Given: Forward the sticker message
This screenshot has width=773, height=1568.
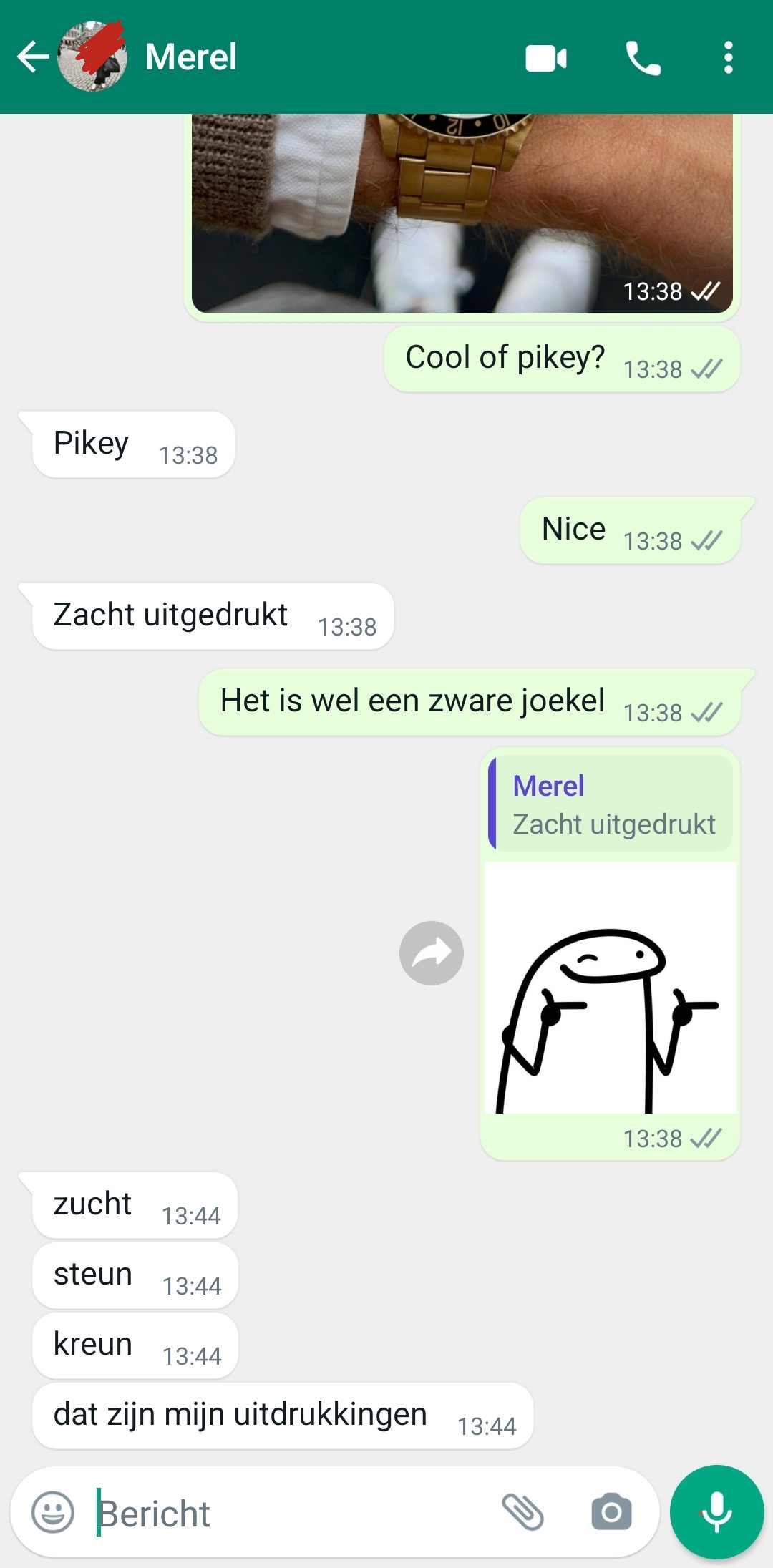Looking at the screenshot, I should (x=432, y=953).
